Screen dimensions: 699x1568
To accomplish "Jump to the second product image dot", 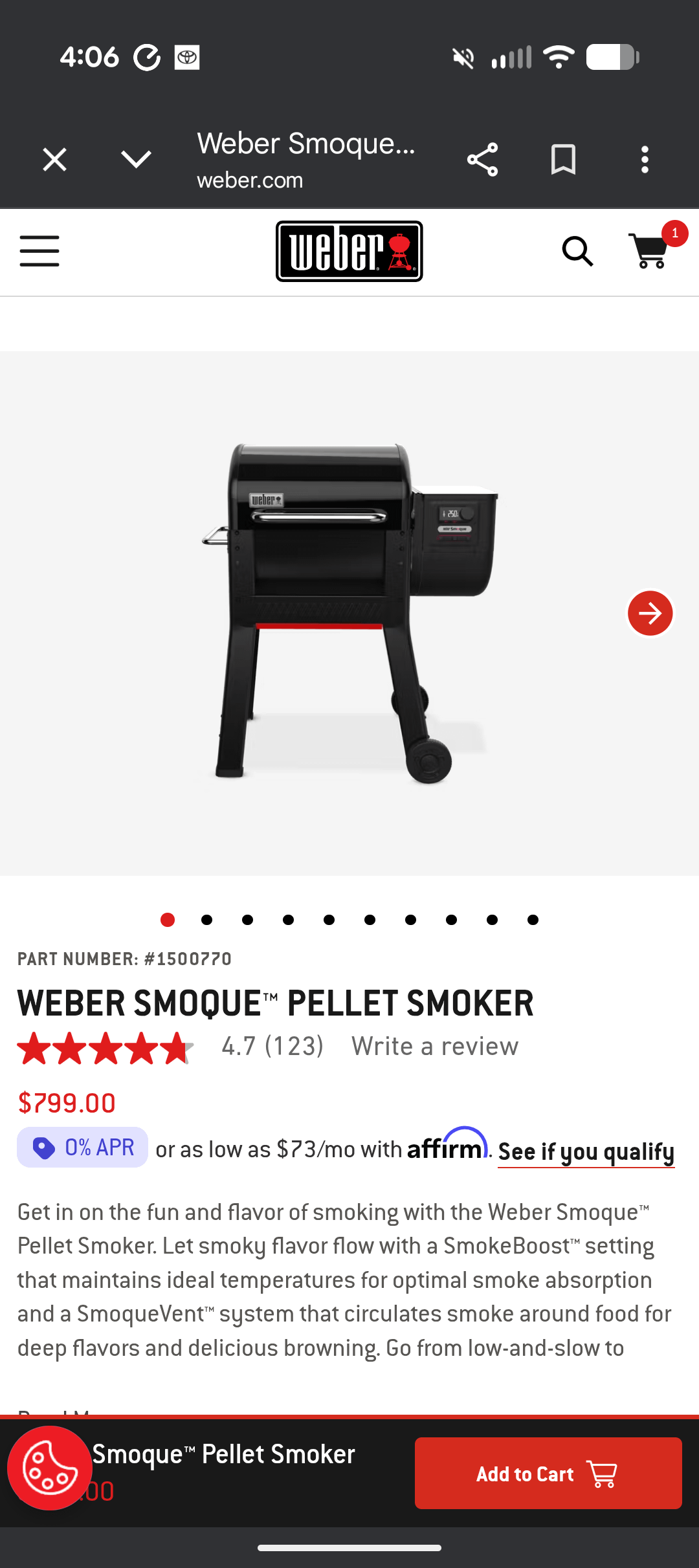I will click(x=207, y=920).
